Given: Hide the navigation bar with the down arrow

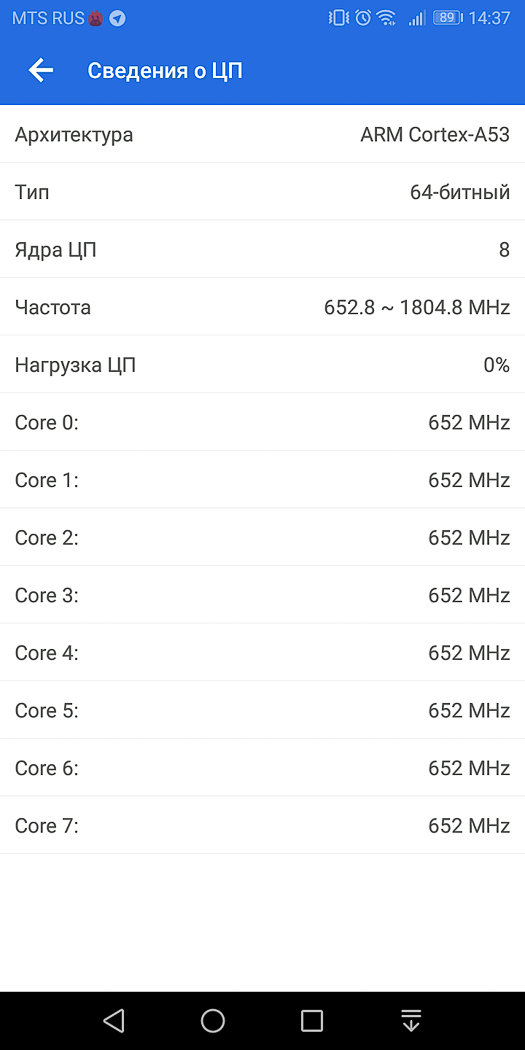Looking at the screenshot, I should (410, 1021).
